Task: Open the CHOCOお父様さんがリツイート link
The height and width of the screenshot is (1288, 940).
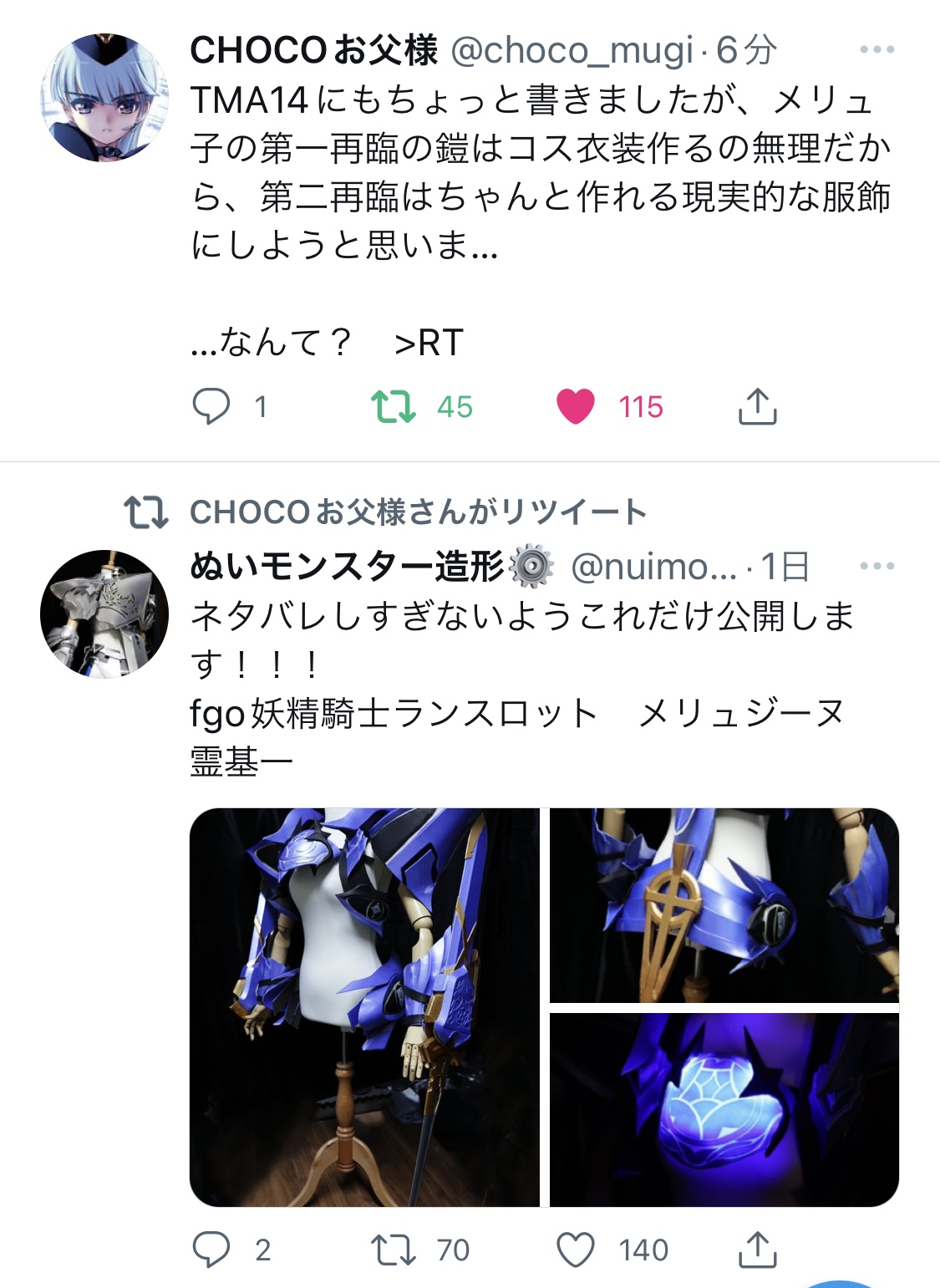Action: point(418,512)
